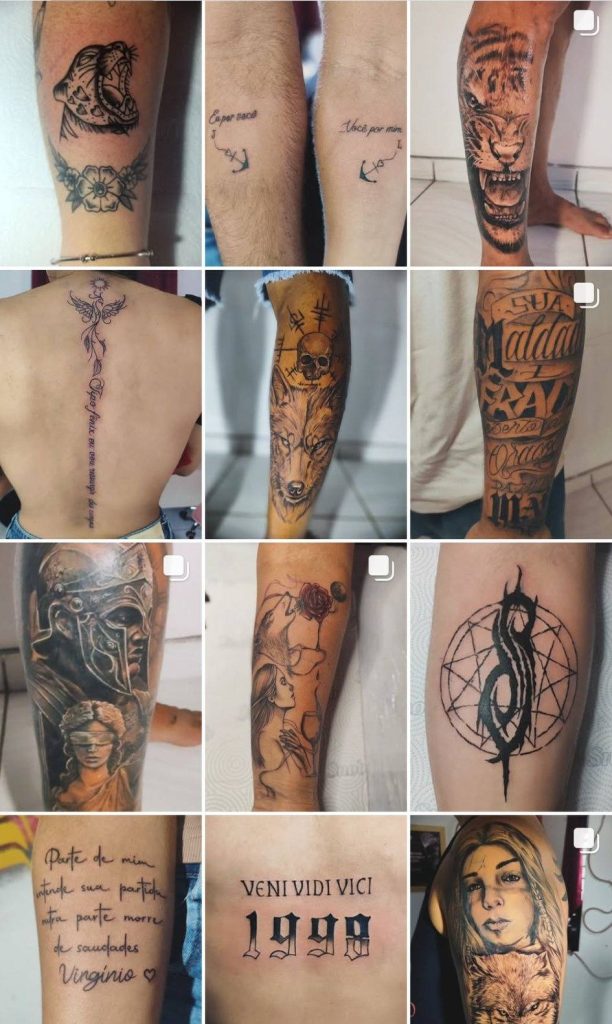View the realistic tiger leg tattoo post
Image resolution: width=612 pixels, height=1024 pixels.
coord(511,133)
